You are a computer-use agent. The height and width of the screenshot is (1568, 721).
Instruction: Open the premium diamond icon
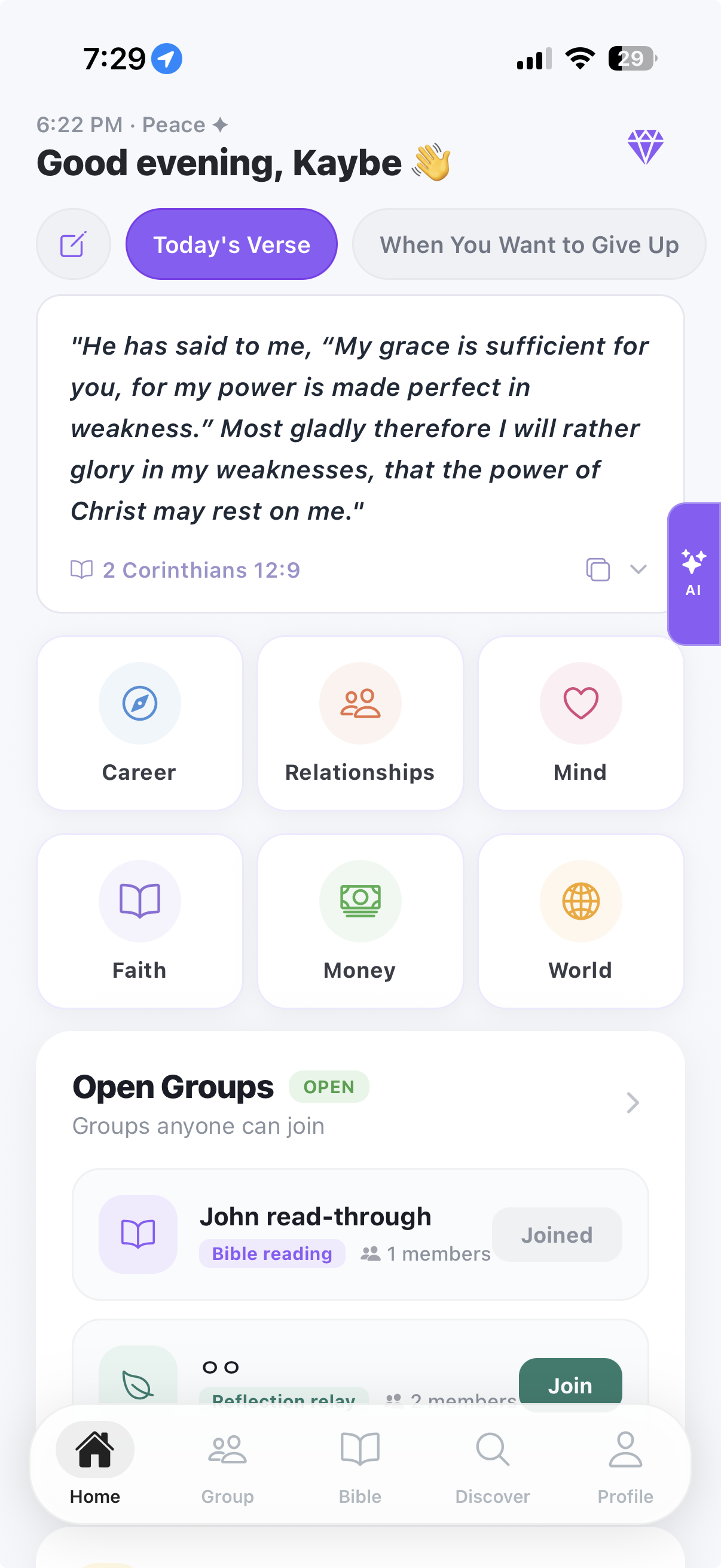click(645, 147)
